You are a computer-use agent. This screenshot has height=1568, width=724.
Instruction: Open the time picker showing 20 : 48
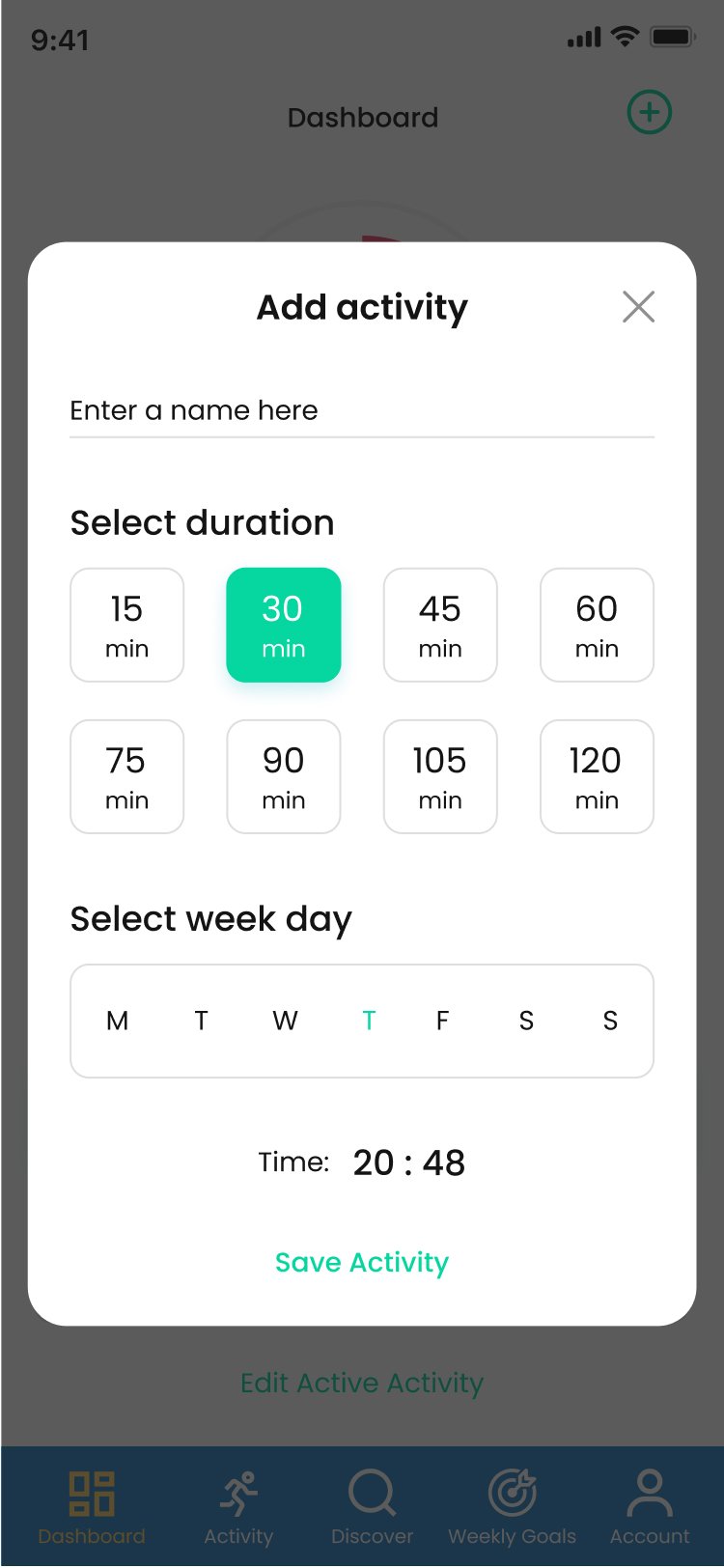(409, 1162)
